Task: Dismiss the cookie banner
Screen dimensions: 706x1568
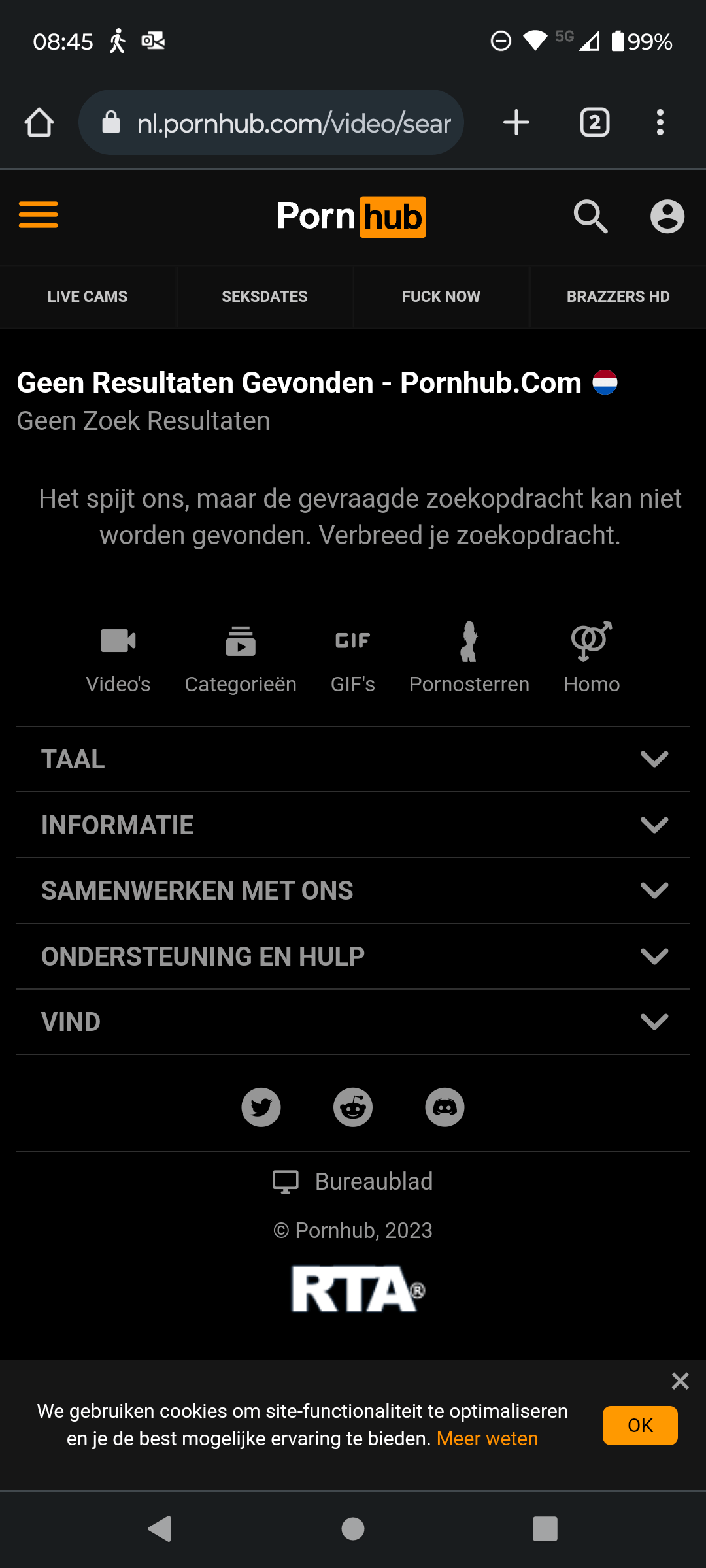Action: pos(680,1380)
